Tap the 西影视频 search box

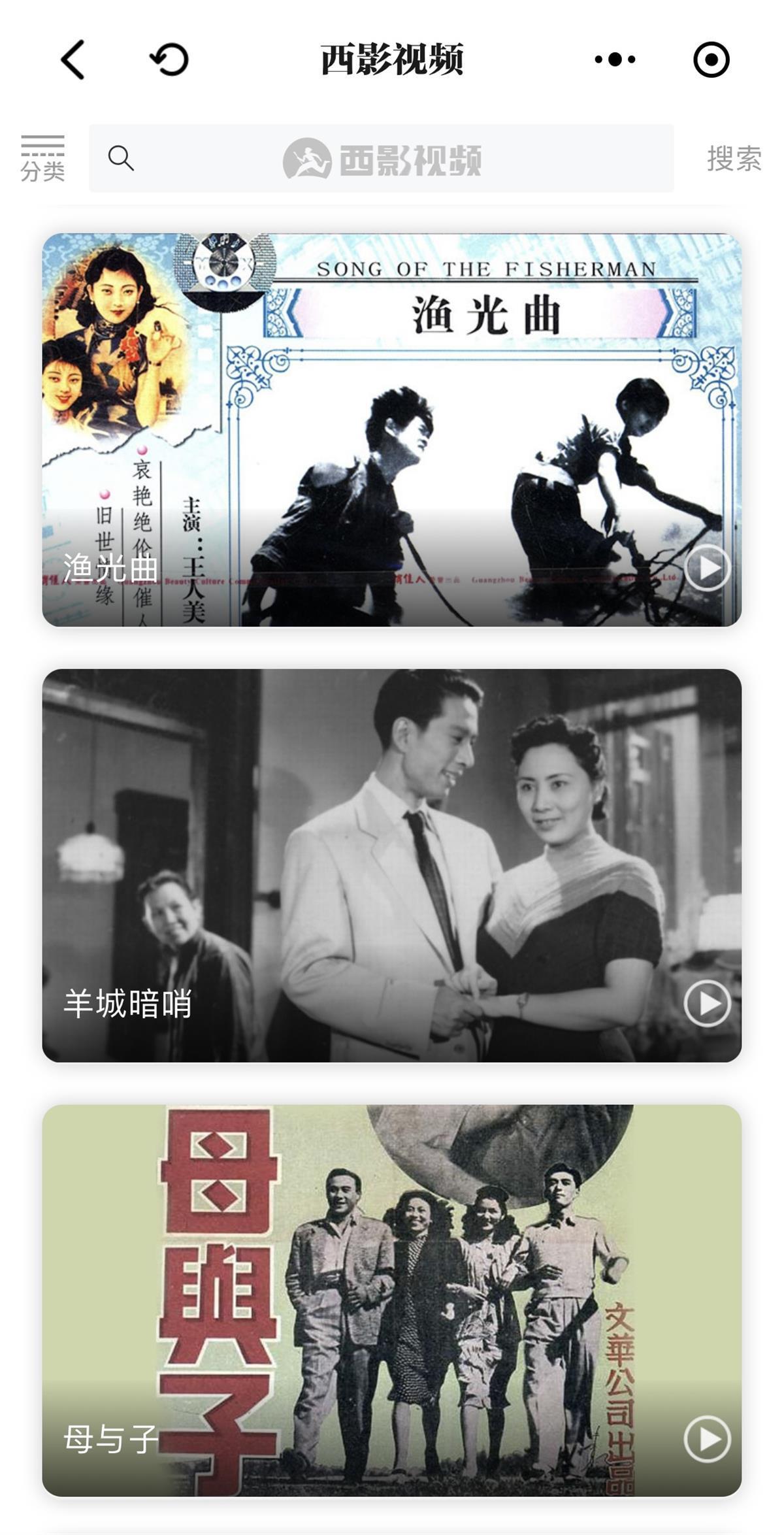381,158
